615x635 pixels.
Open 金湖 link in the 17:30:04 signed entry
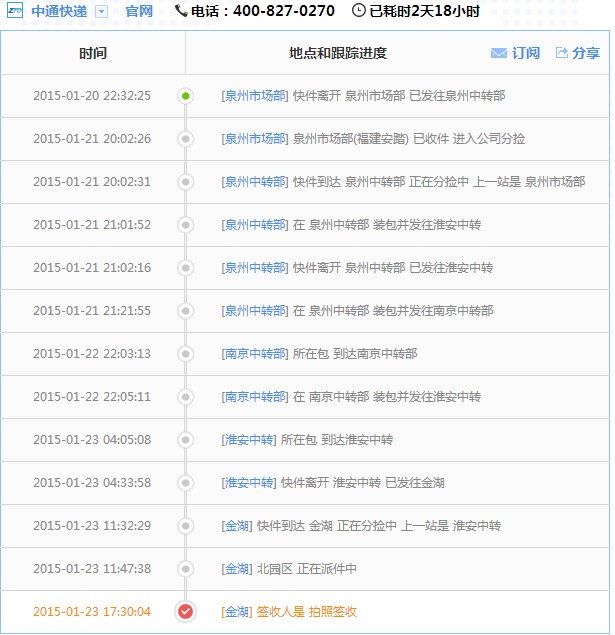(x=236, y=612)
